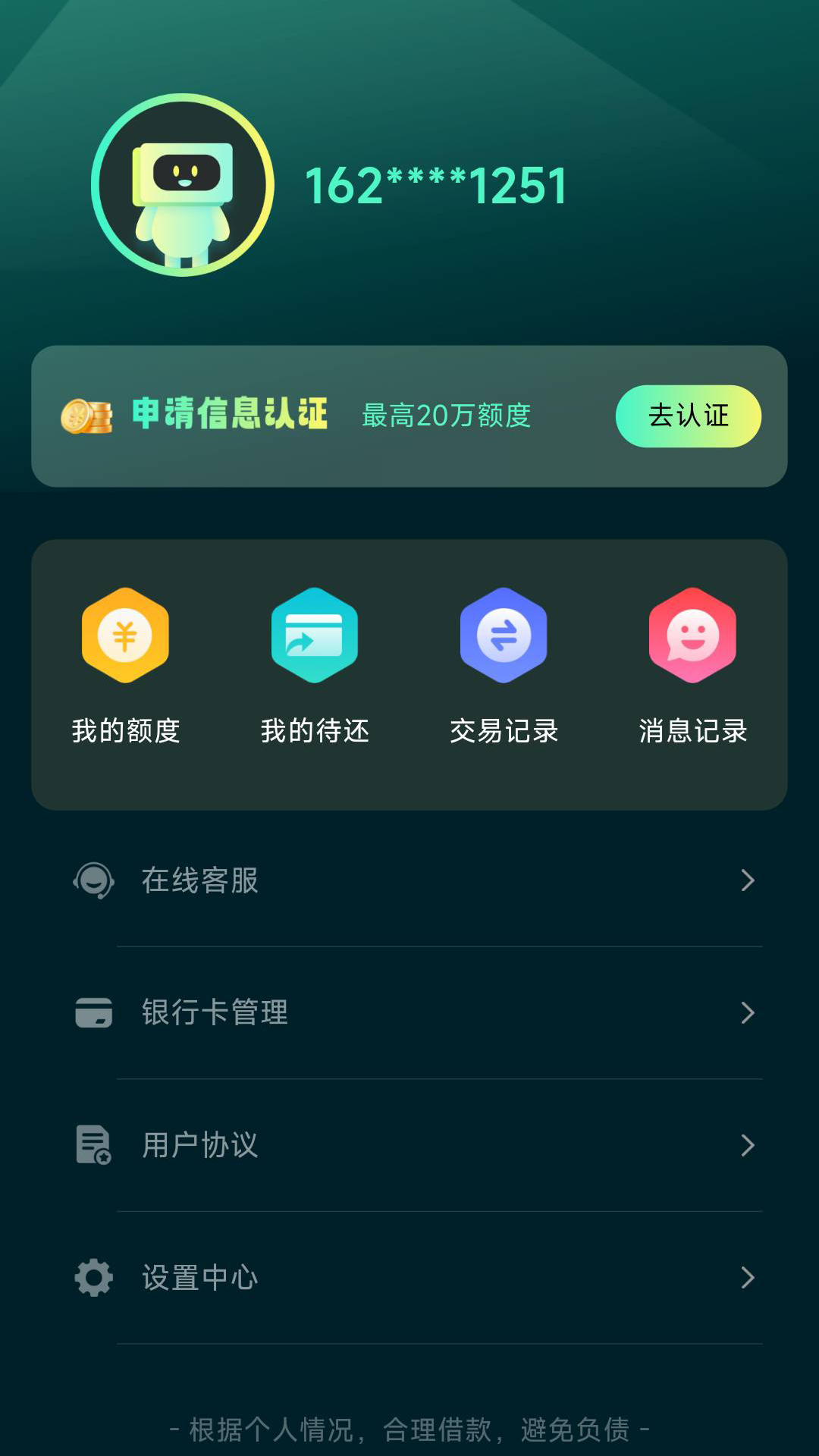Viewport: 819px width, 1456px height.
Task: Read the 用户协议 user agreement
Action: coord(409,1145)
